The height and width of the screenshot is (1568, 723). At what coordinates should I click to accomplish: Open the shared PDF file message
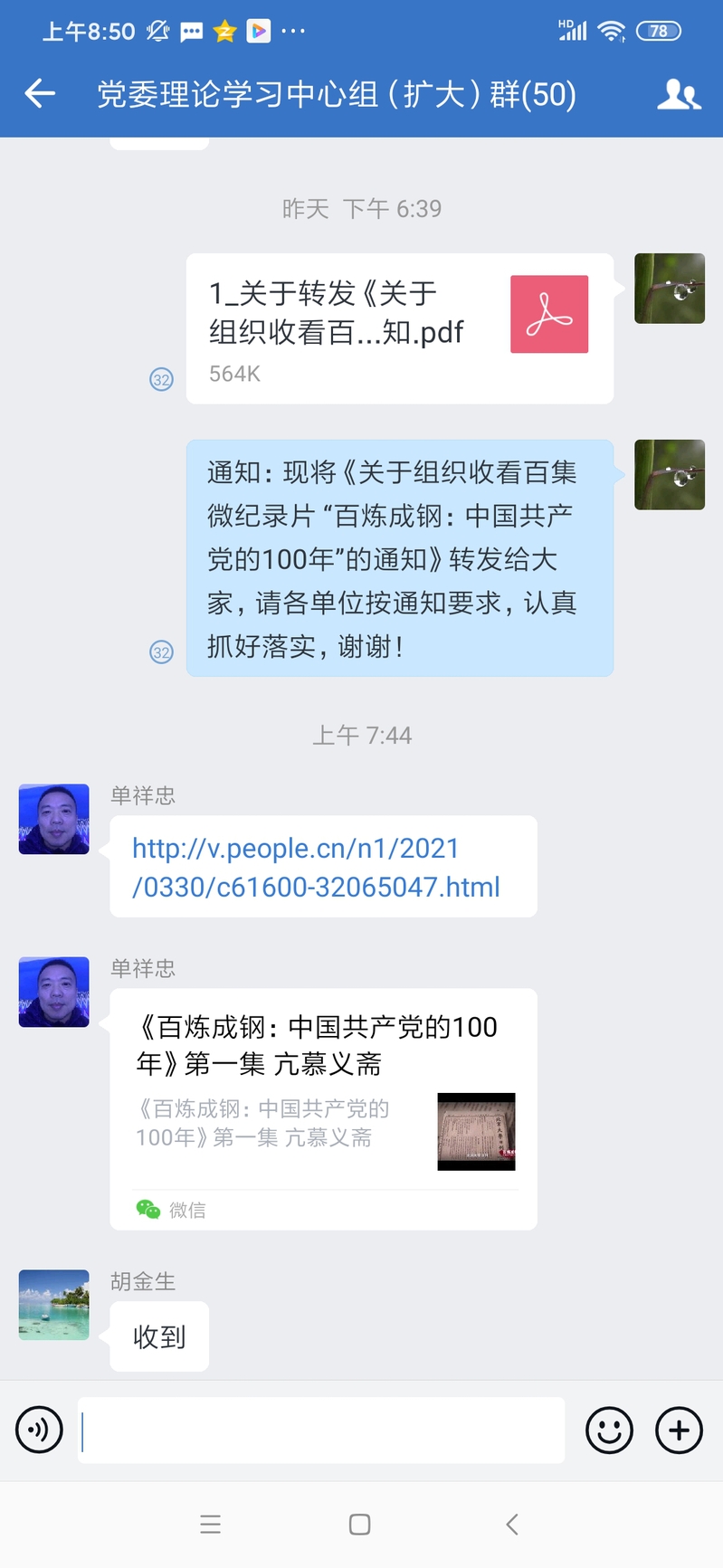click(x=399, y=328)
